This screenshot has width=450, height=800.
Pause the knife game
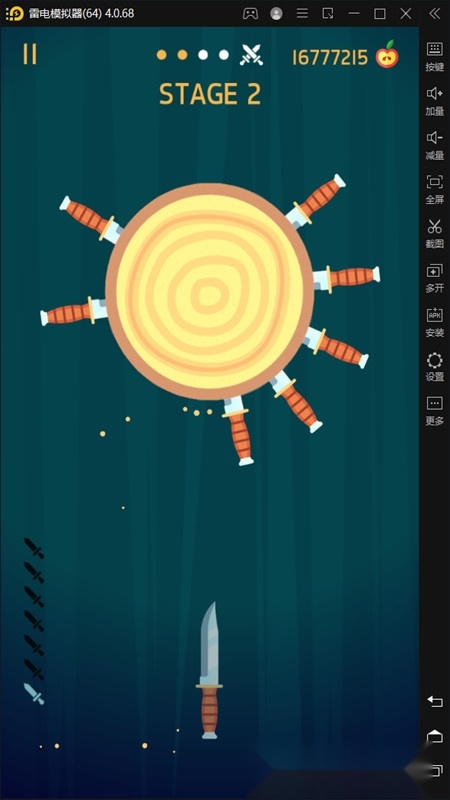(30, 54)
